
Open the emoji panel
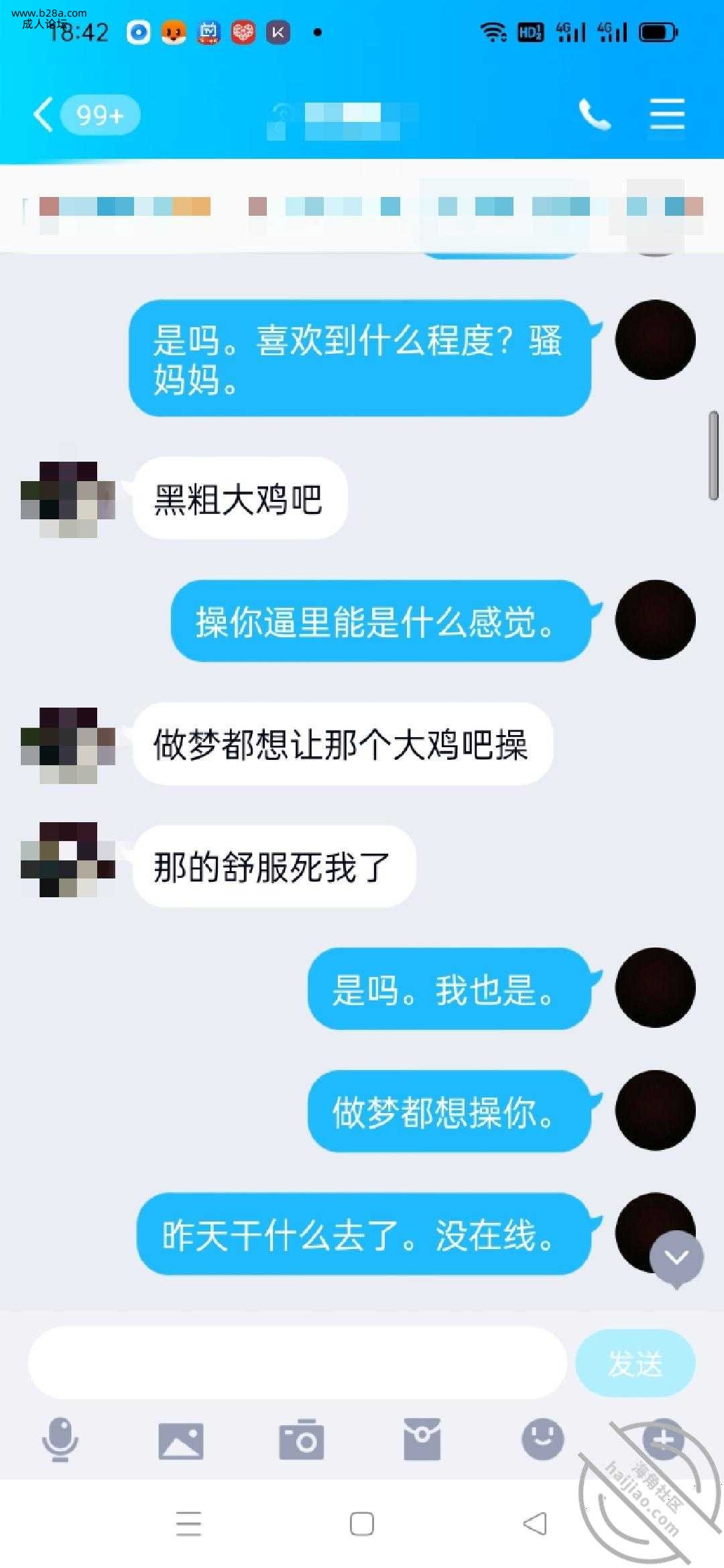click(x=542, y=1439)
